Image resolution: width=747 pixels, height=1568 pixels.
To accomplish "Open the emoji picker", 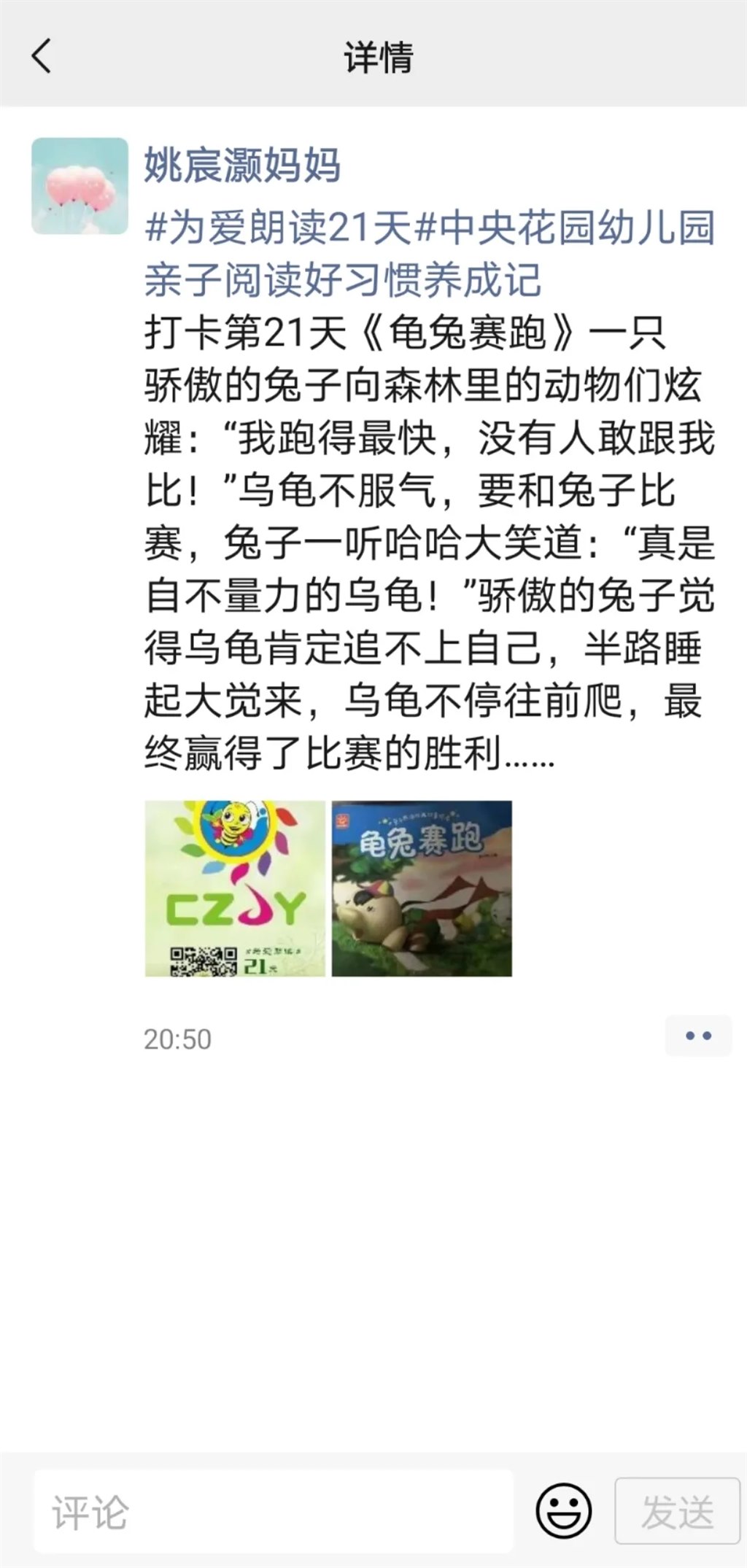I will coord(564,1510).
